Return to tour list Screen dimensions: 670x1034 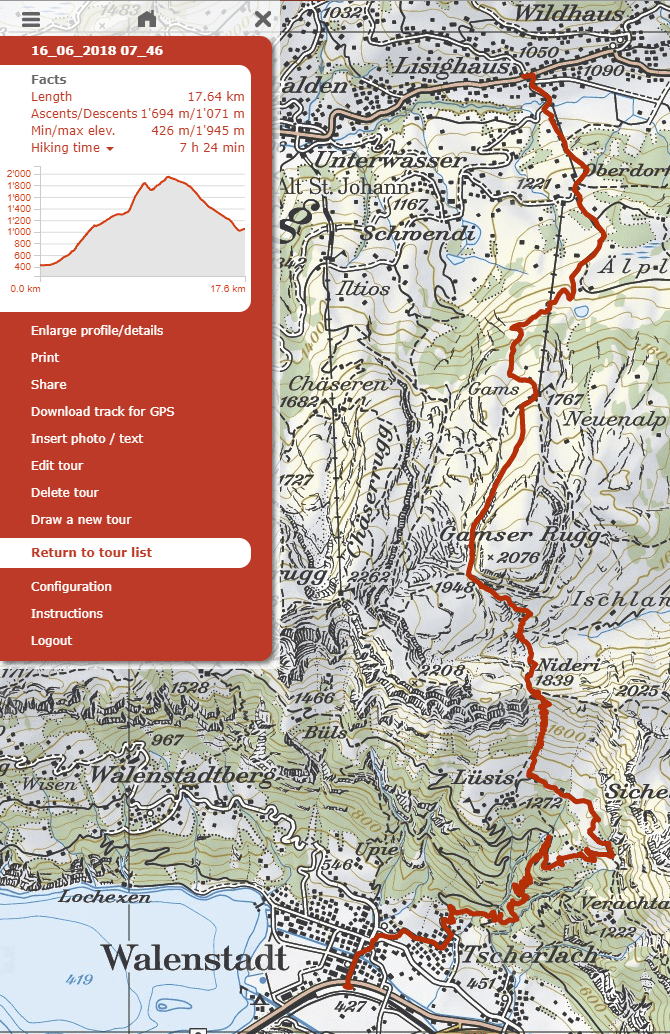[x=91, y=553]
